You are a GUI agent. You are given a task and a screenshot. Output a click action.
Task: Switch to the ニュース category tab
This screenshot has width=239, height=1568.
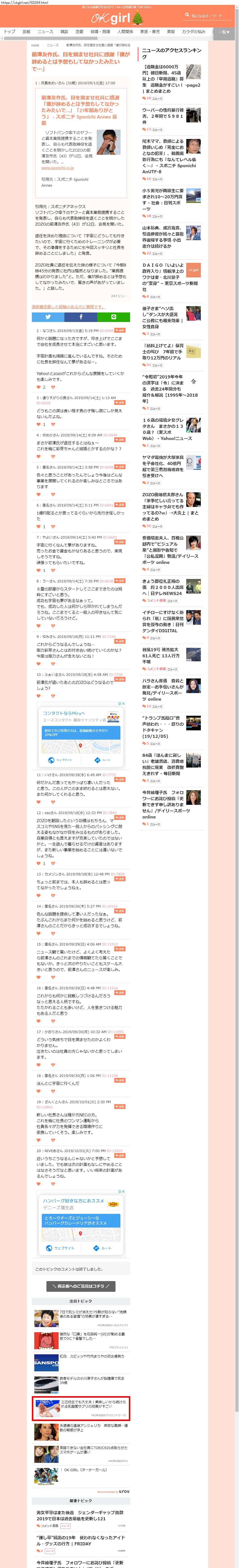pyautogui.click(x=45, y=32)
